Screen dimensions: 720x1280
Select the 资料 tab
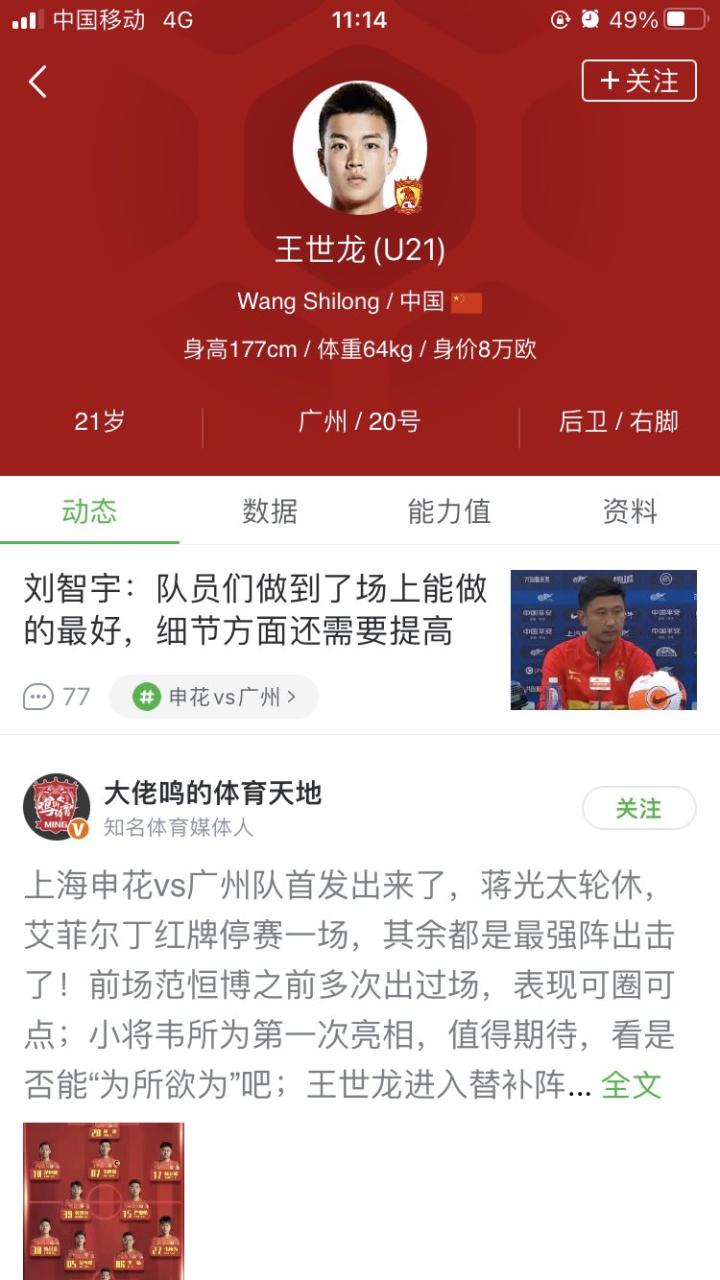point(629,511)
